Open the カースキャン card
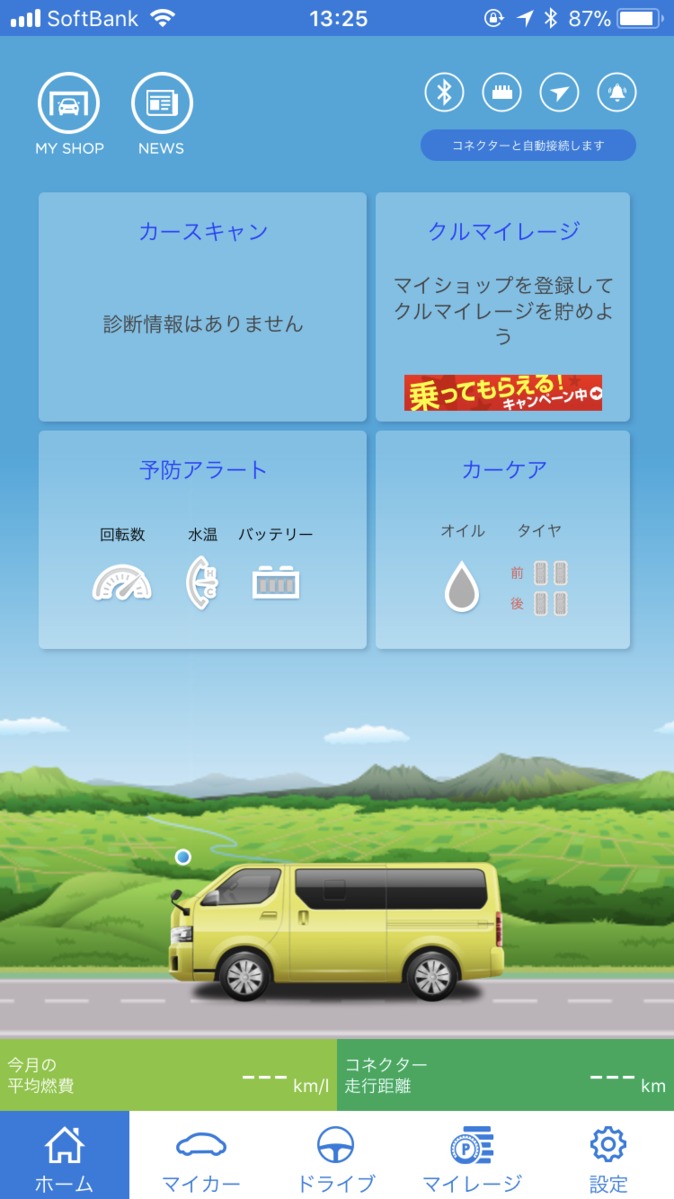This screenshot has width=674, height=1199. (203, 307)
